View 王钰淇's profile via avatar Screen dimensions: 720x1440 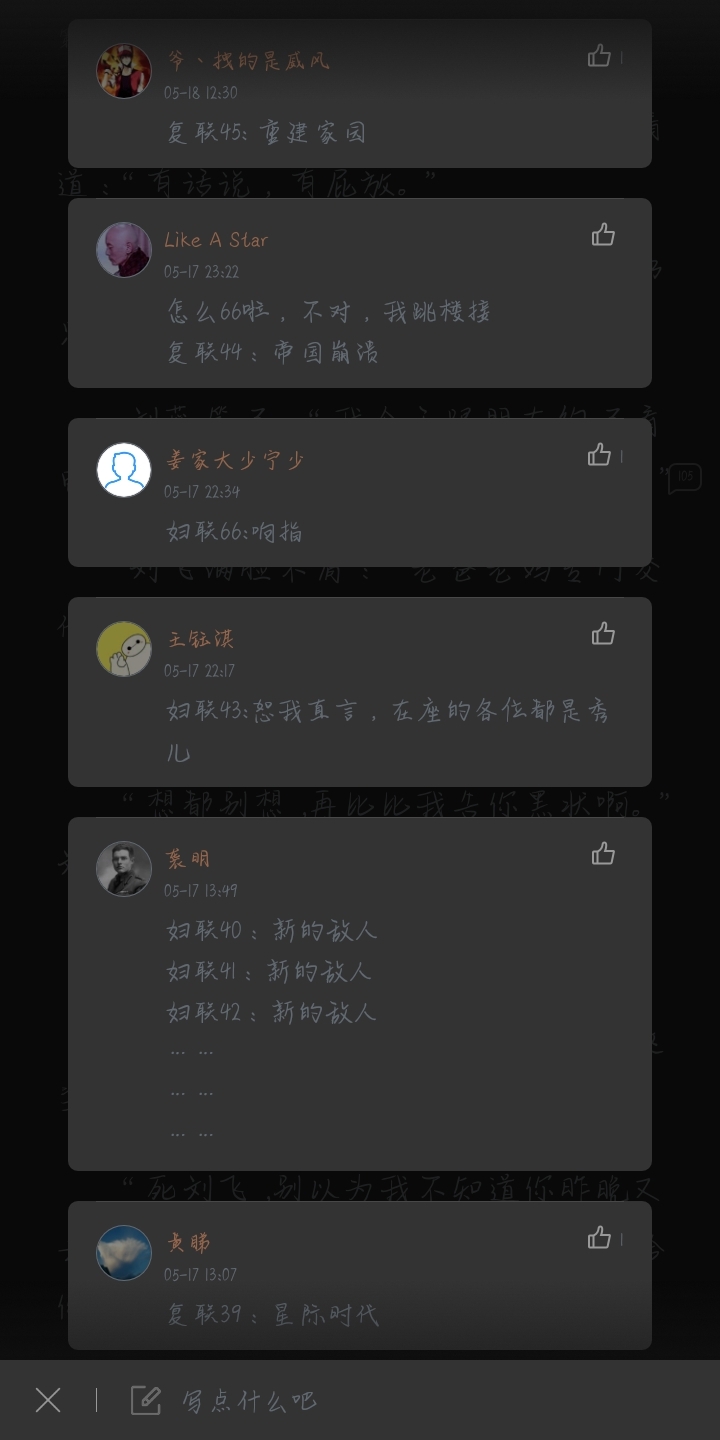[124, 649]
